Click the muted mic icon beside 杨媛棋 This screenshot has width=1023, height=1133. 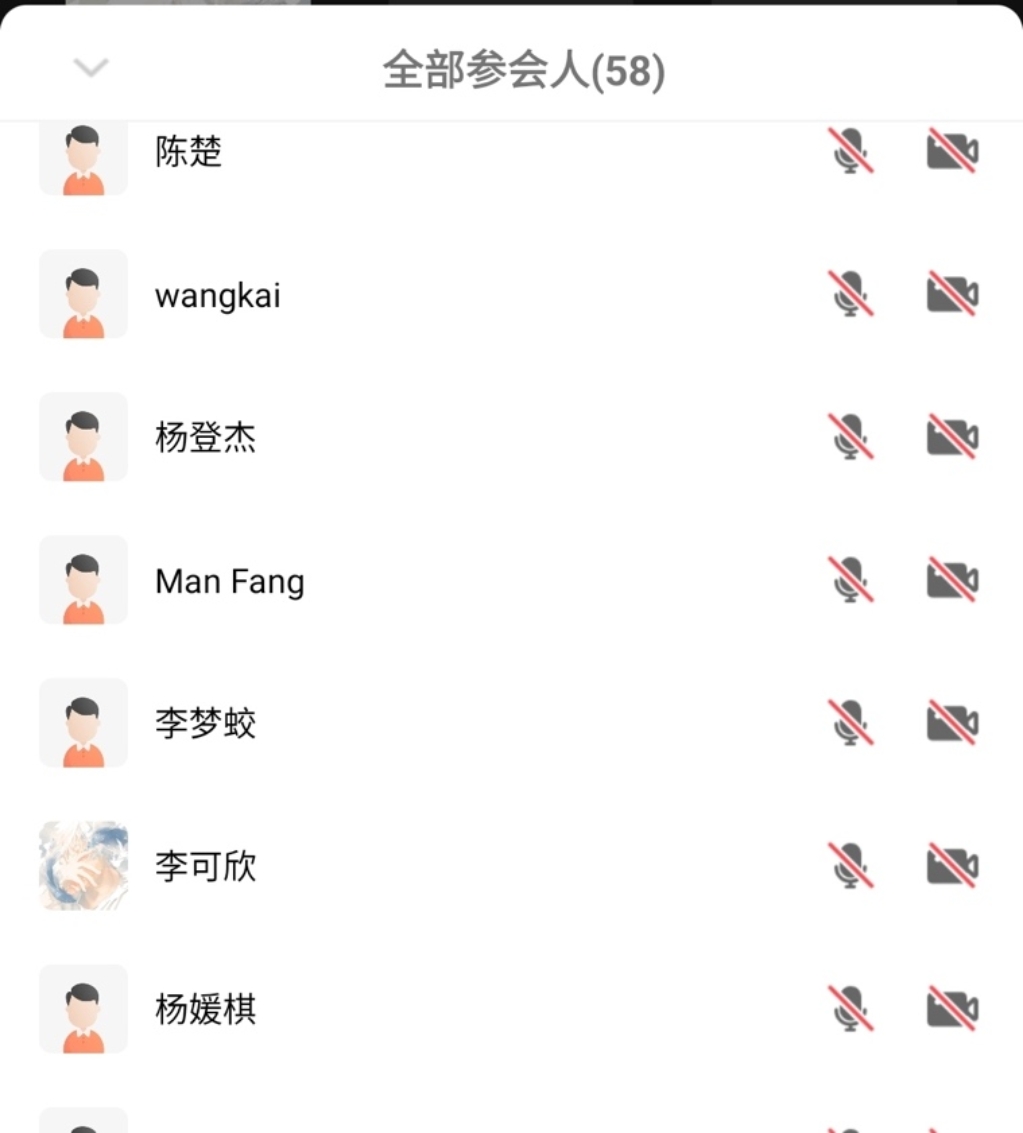pyautogui.click(x=851, y=1009)
